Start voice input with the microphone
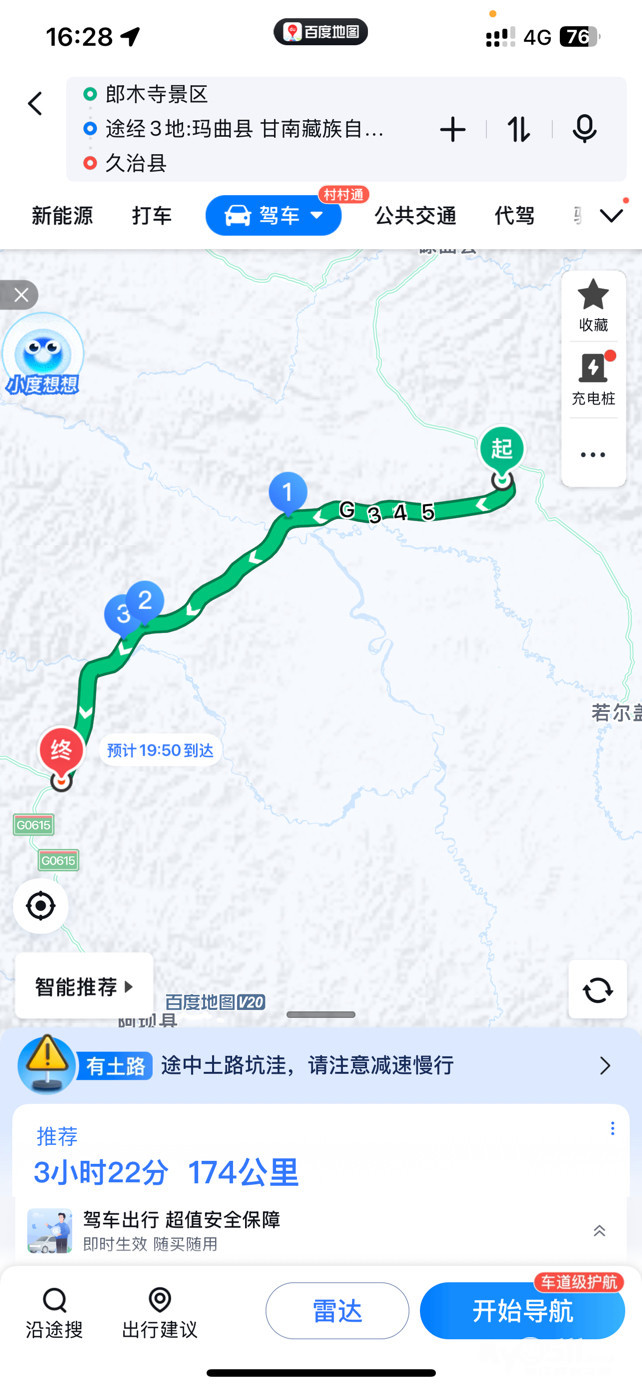Viewport: 642px width, 1389px height. (x=584, y=129)
